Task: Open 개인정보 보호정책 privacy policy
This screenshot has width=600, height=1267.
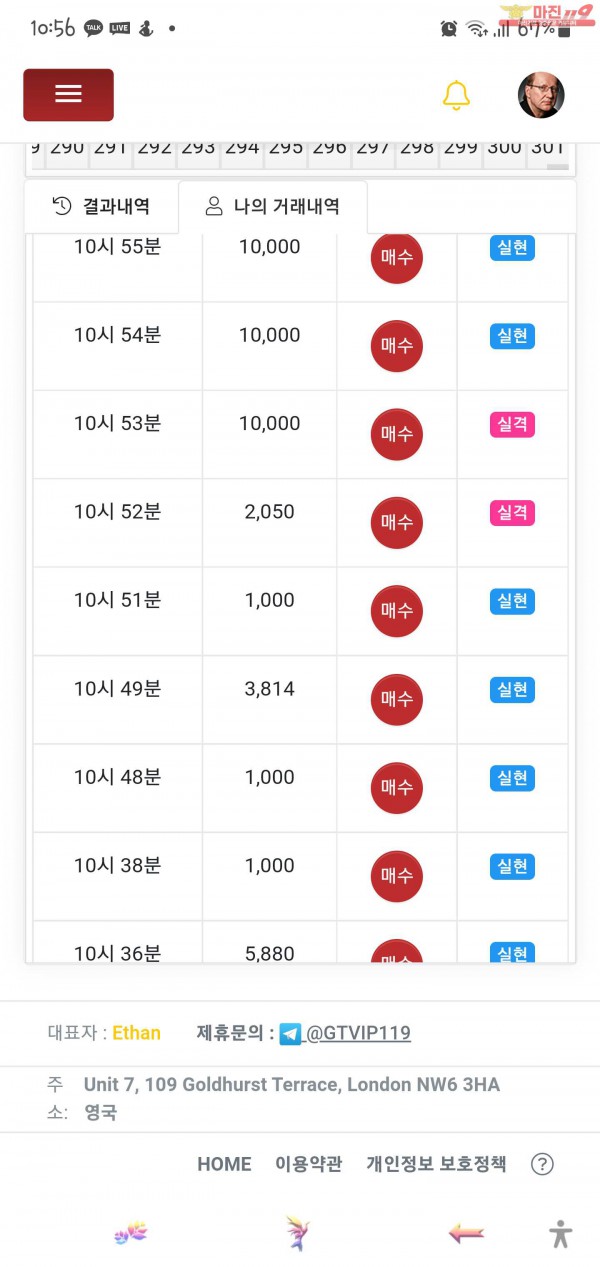Action: (436, 1164)
